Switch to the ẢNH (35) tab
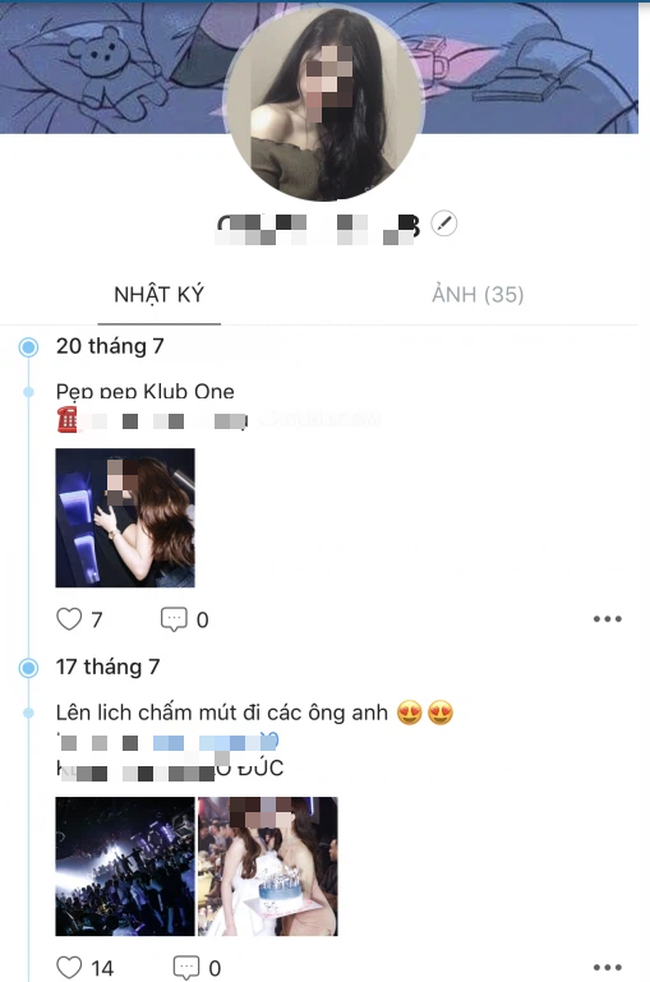This screenshot has width=650, height=982. pos(478,295)
